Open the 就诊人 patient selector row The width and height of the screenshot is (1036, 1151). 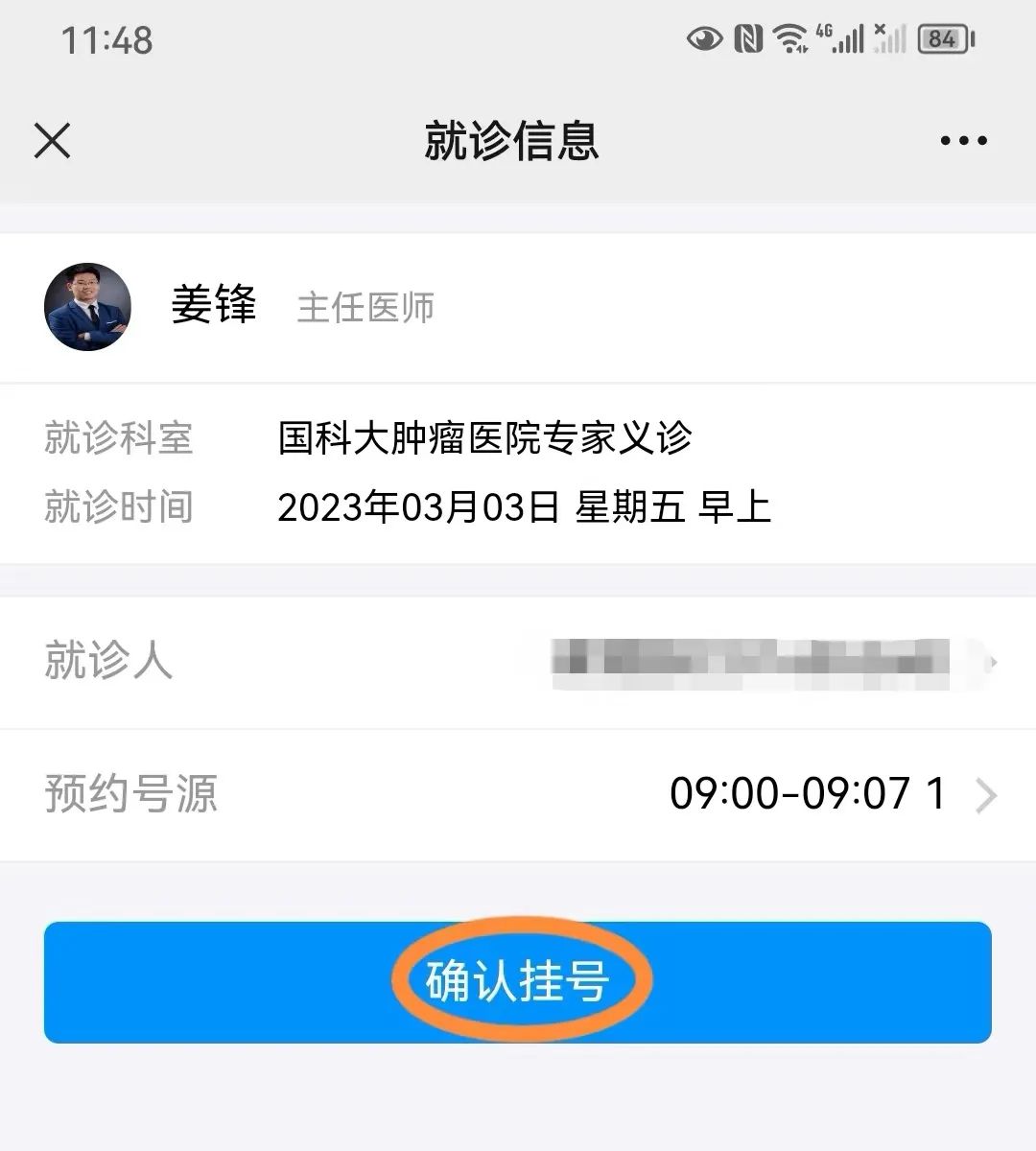point(518,662)
